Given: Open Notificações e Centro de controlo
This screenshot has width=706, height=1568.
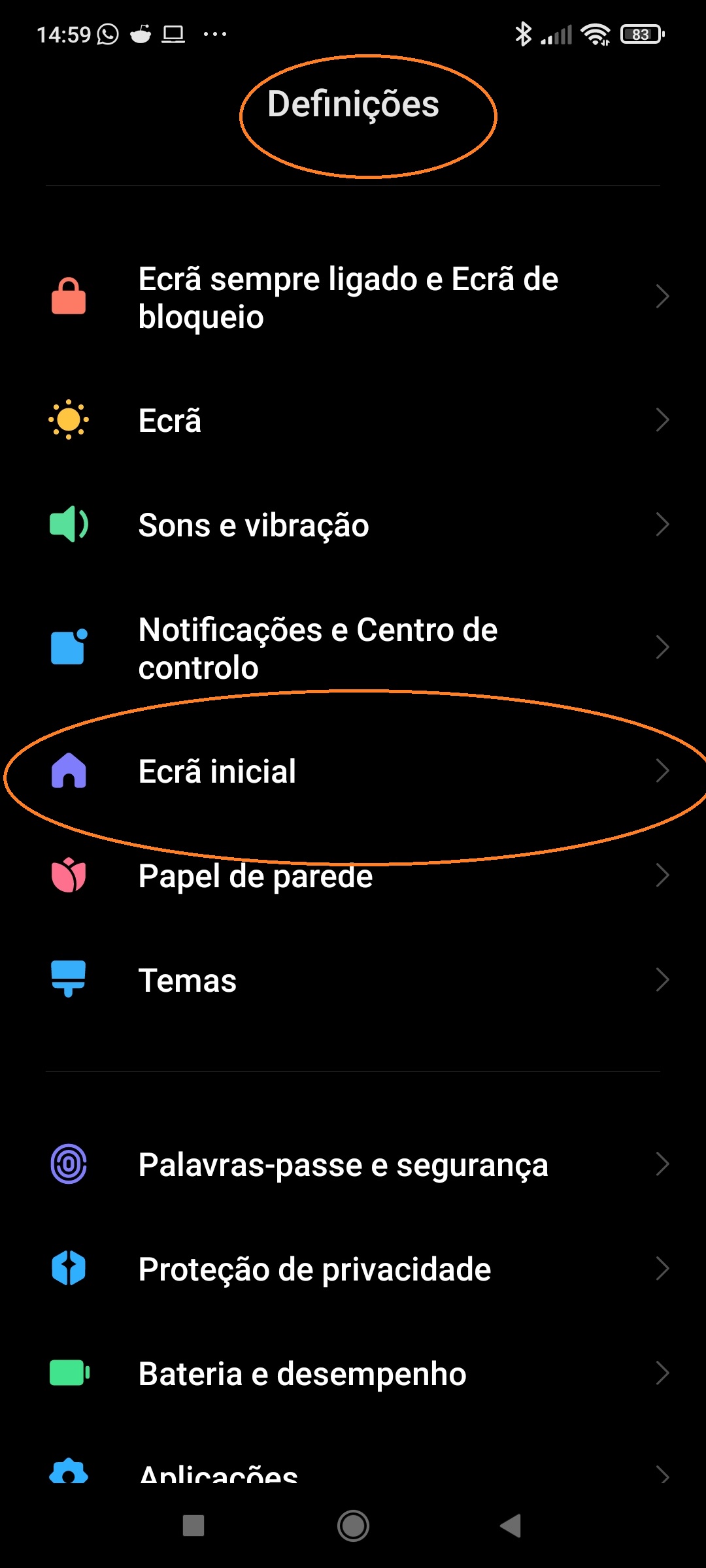Looking at the screenshot, I should [353, 648].
